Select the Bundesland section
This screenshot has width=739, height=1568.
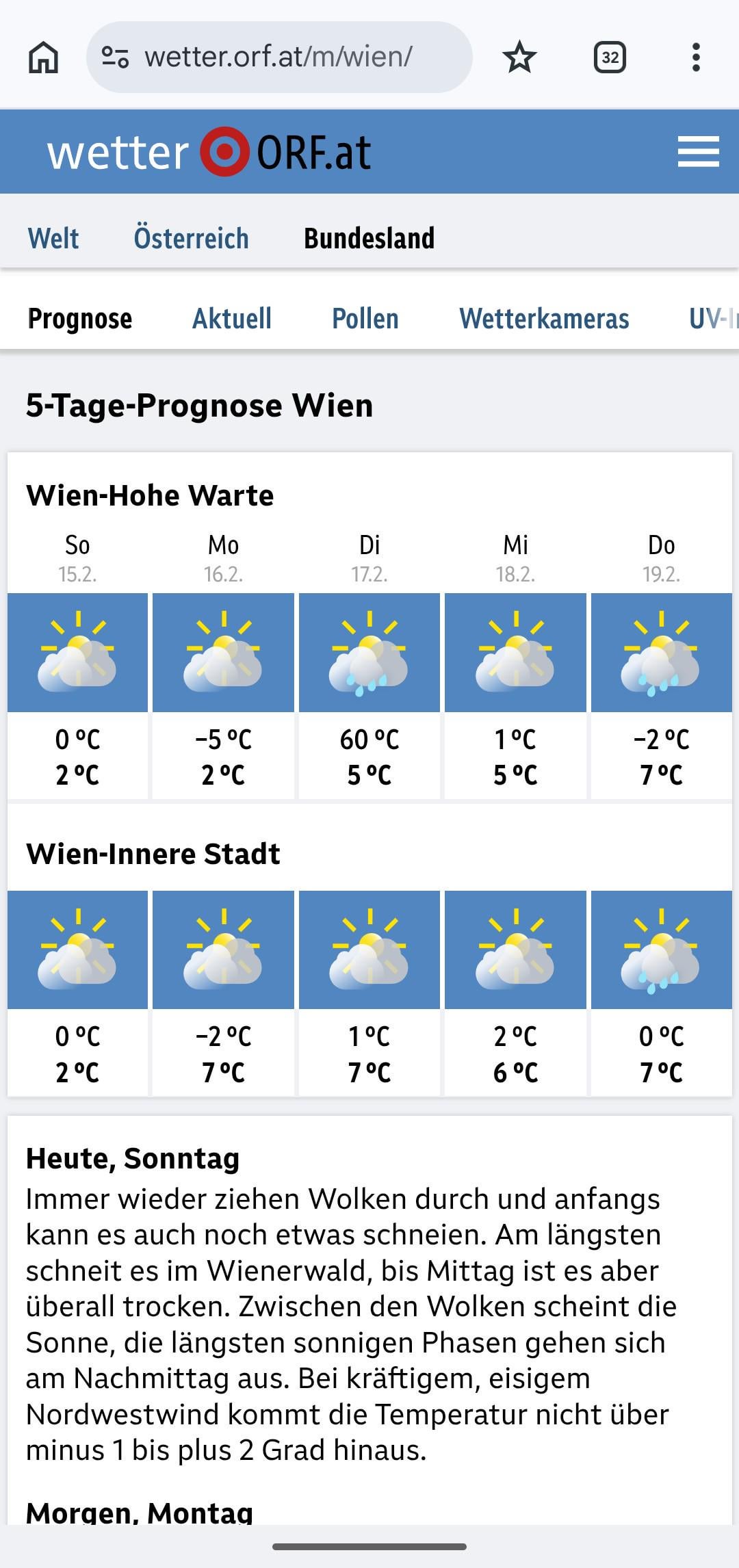click(x=369, y=239)
